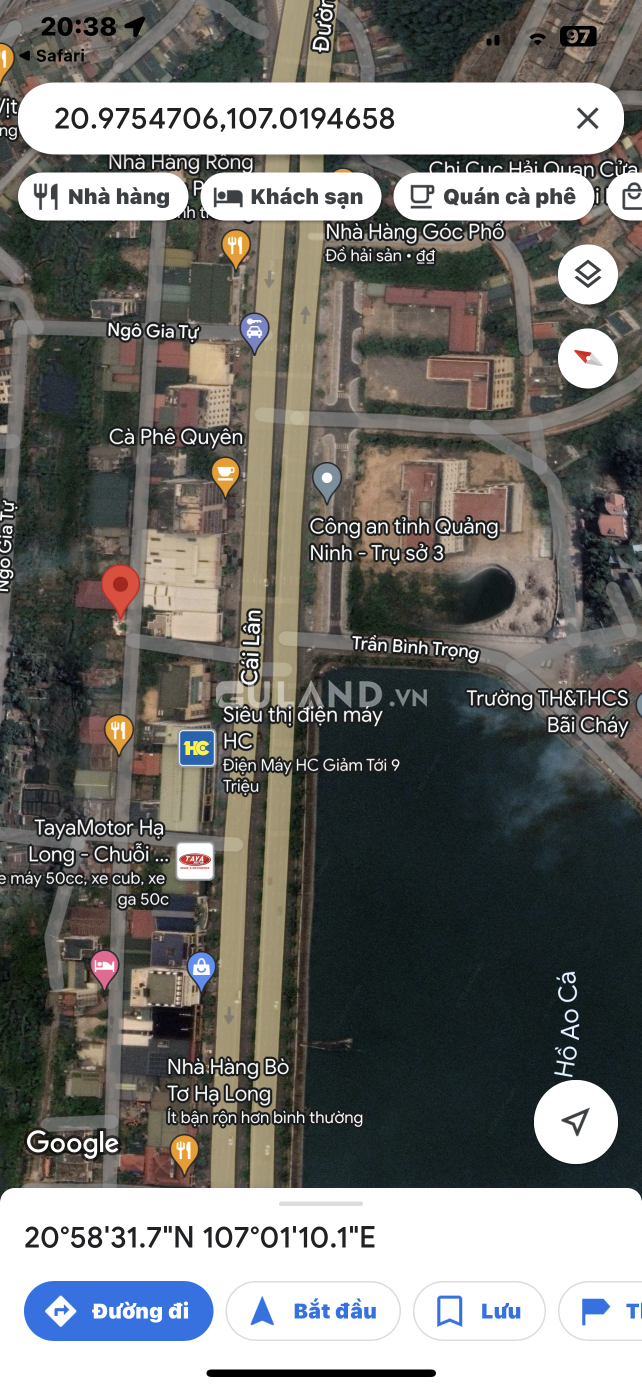Get directions with Đường đi
Screen dimensions: 642x1389
click(119, 1311)
